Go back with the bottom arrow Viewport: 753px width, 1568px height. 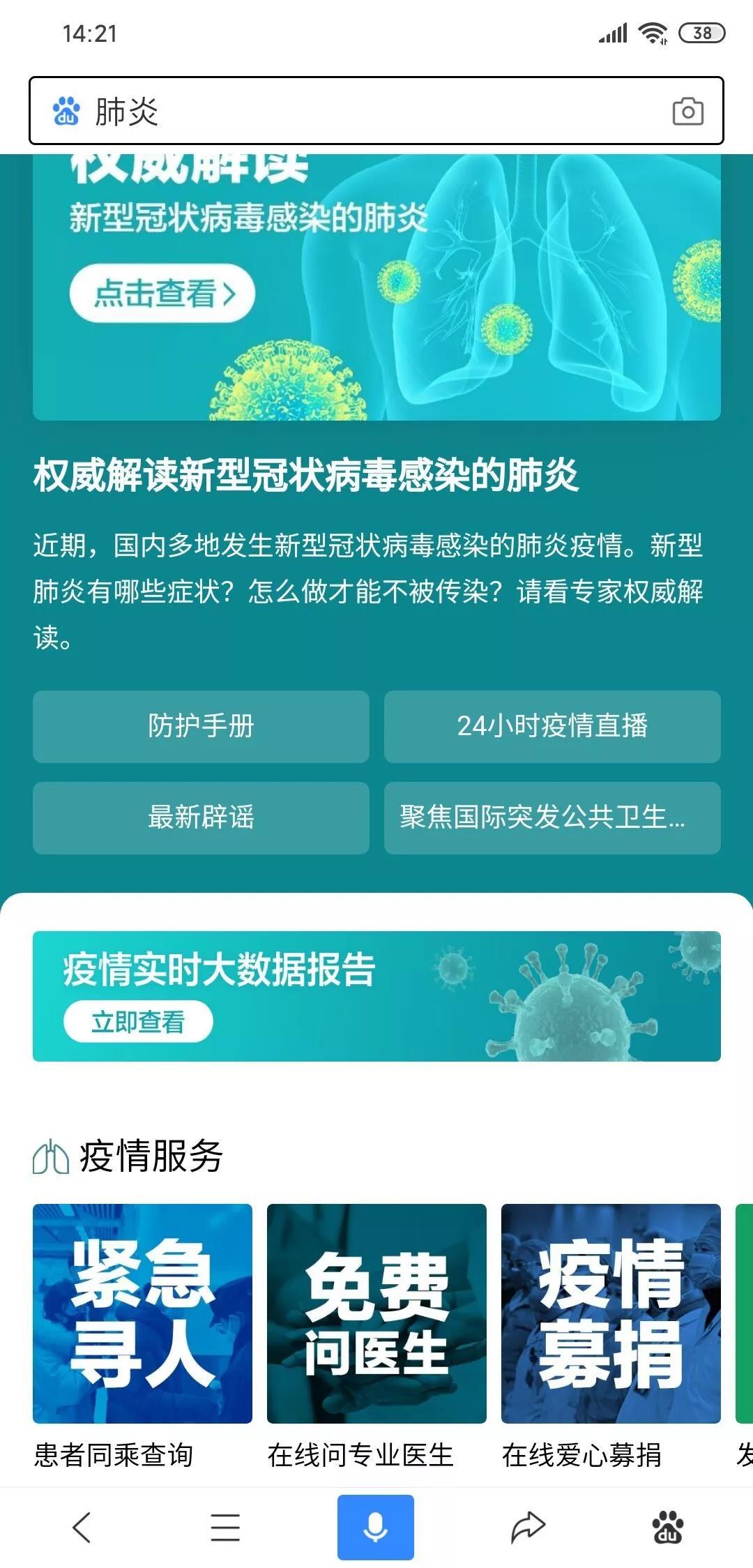tap(82, 1528)
